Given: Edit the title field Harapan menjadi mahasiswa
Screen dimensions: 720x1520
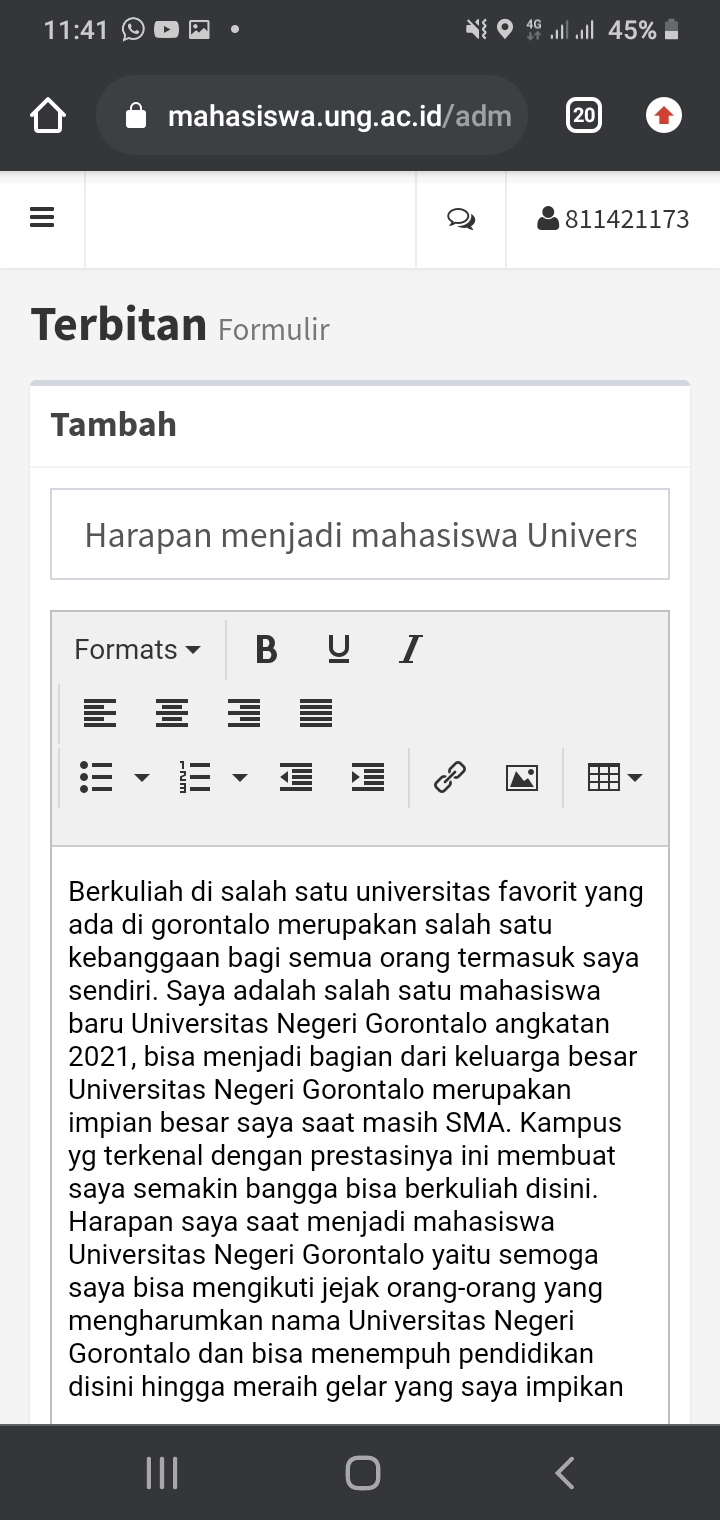Looking at the screenshot, I should click(360, 535).
